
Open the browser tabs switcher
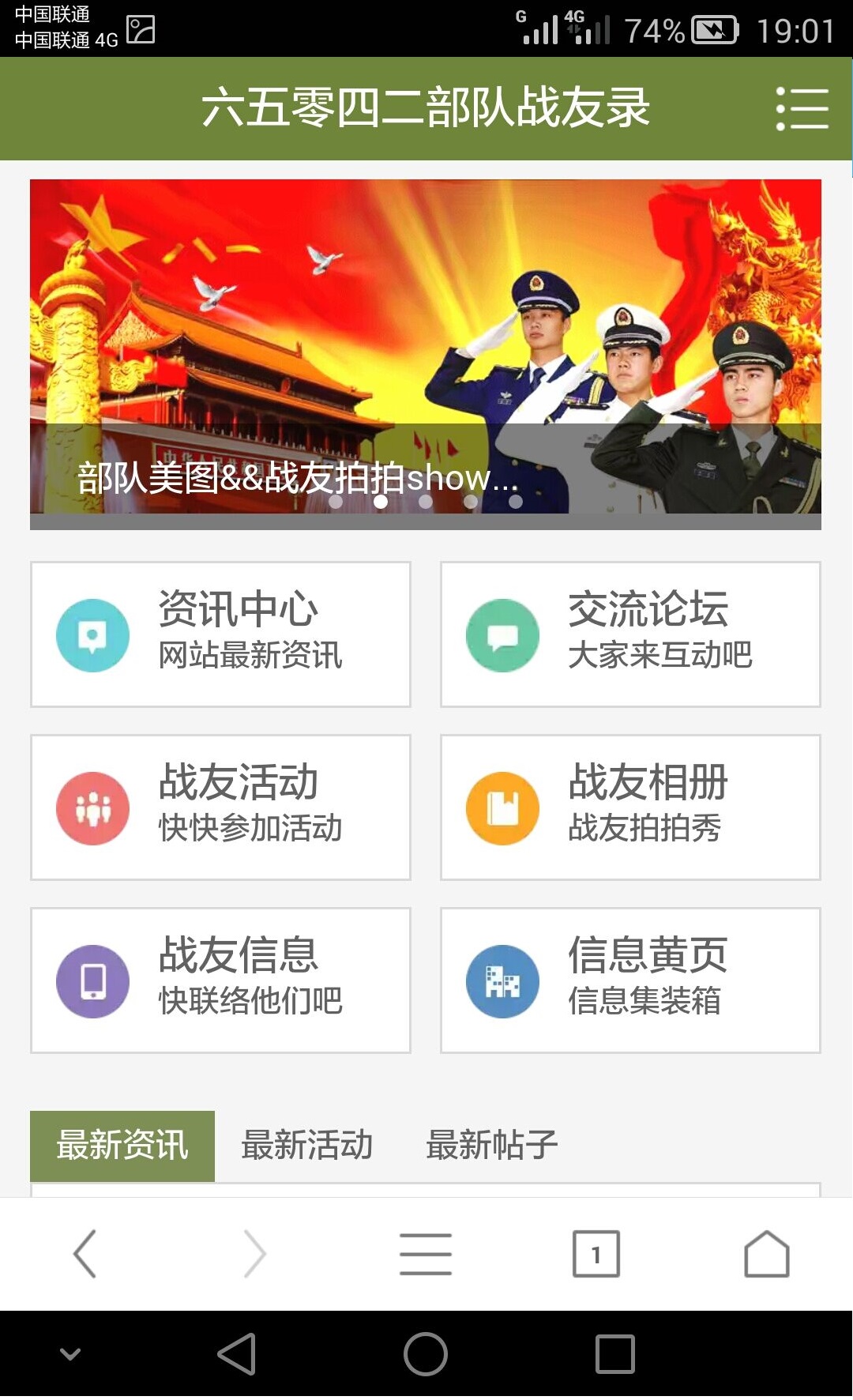pos(596,1254)
